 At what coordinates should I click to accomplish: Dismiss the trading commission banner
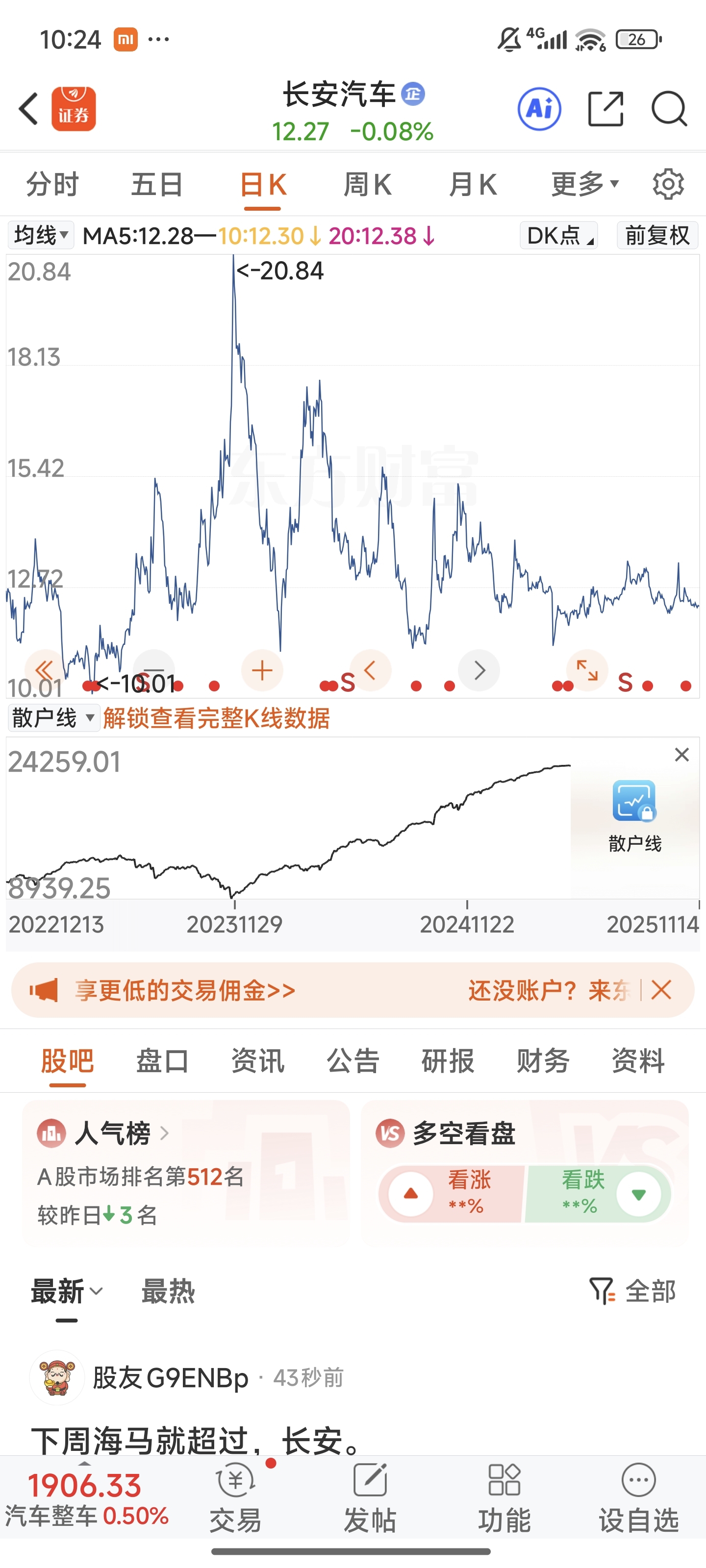661,990
